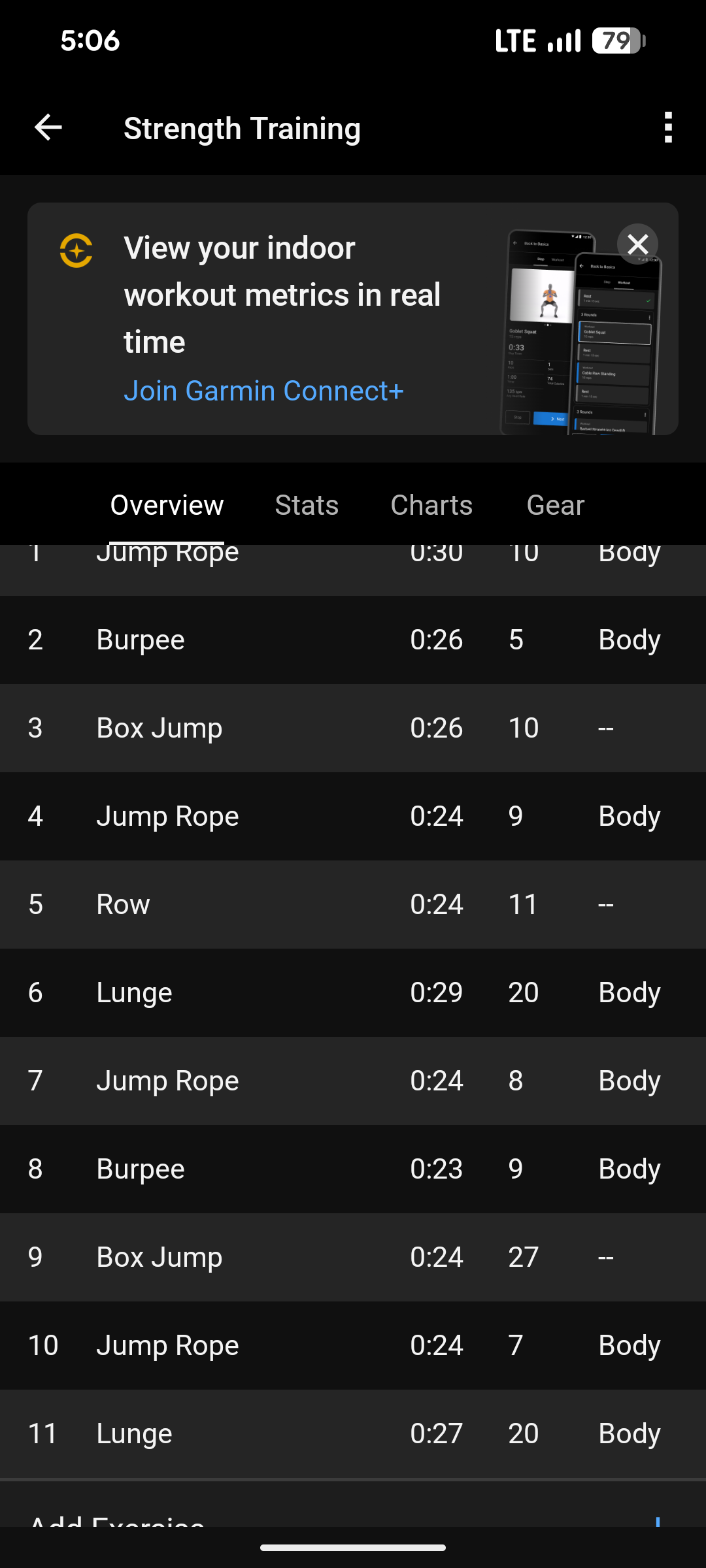
Task: Show the Gear tab
Action: (555, 505)
